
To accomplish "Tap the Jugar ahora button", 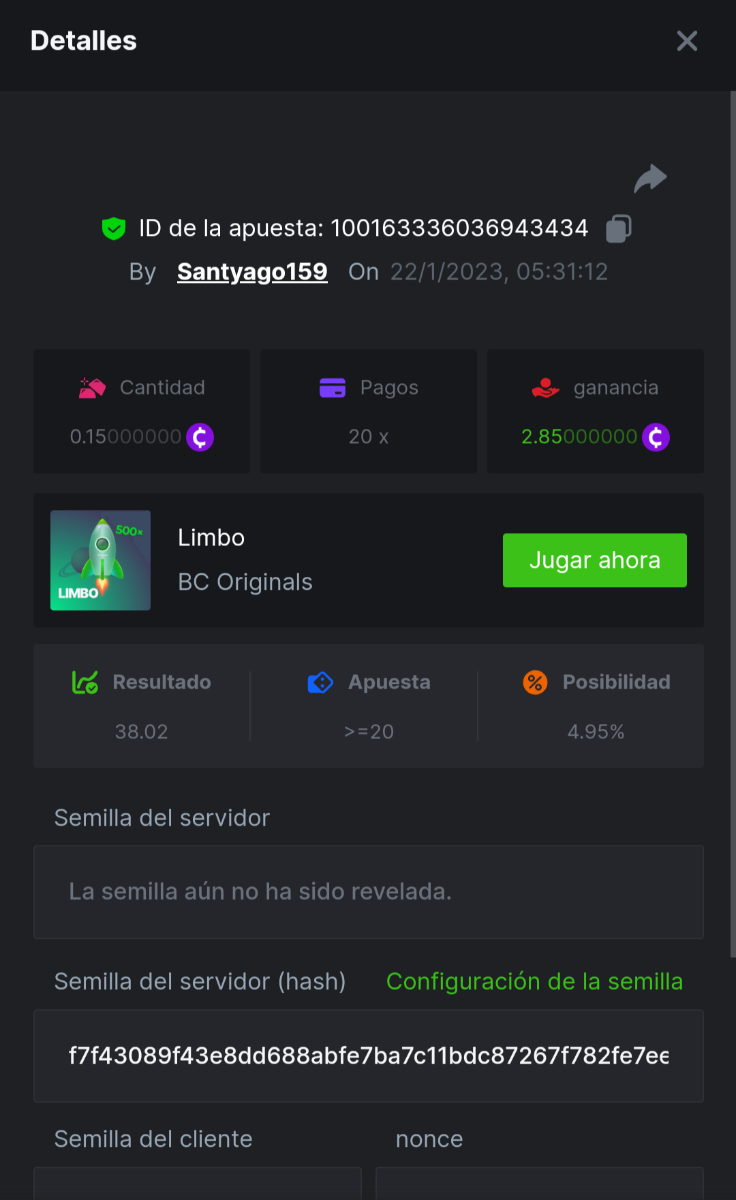I will point(594,560).
